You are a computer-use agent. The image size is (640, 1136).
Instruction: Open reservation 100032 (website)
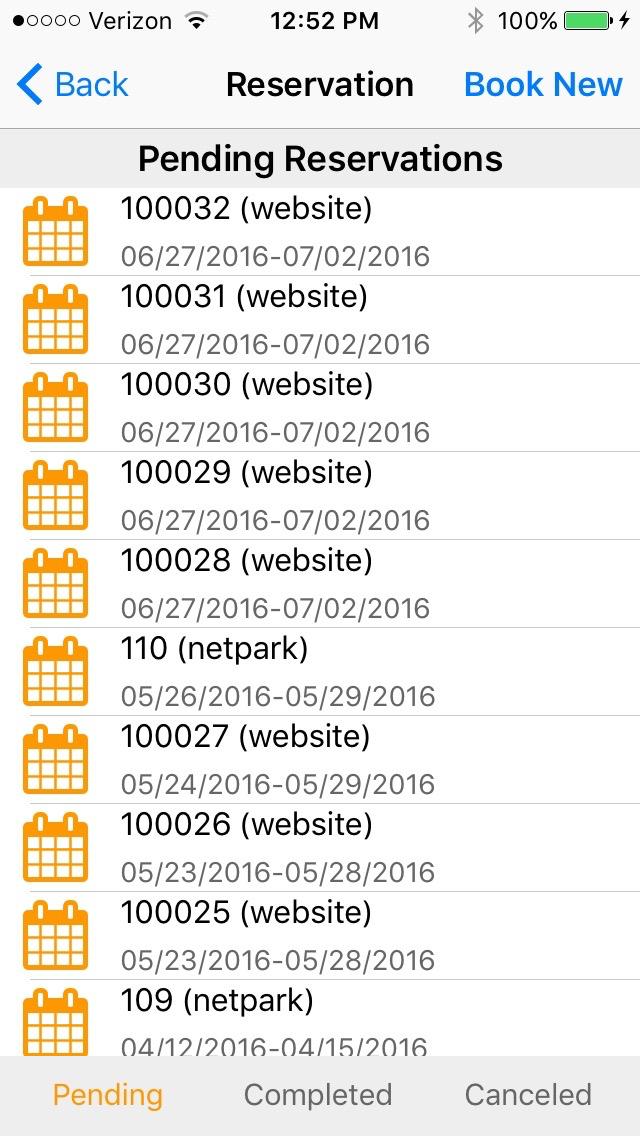[320, 232]
